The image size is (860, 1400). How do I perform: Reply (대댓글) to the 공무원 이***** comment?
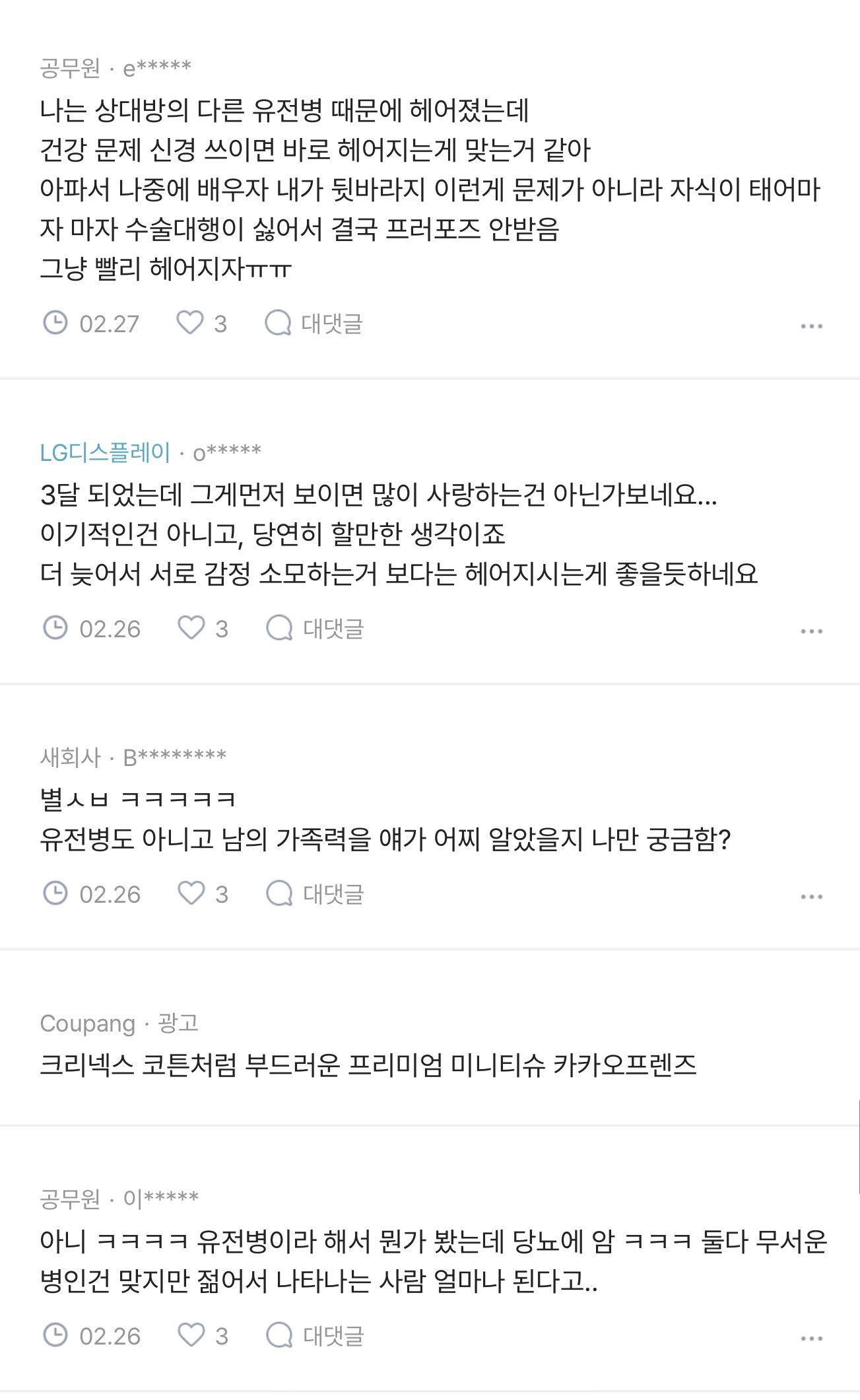point(315,1336)
